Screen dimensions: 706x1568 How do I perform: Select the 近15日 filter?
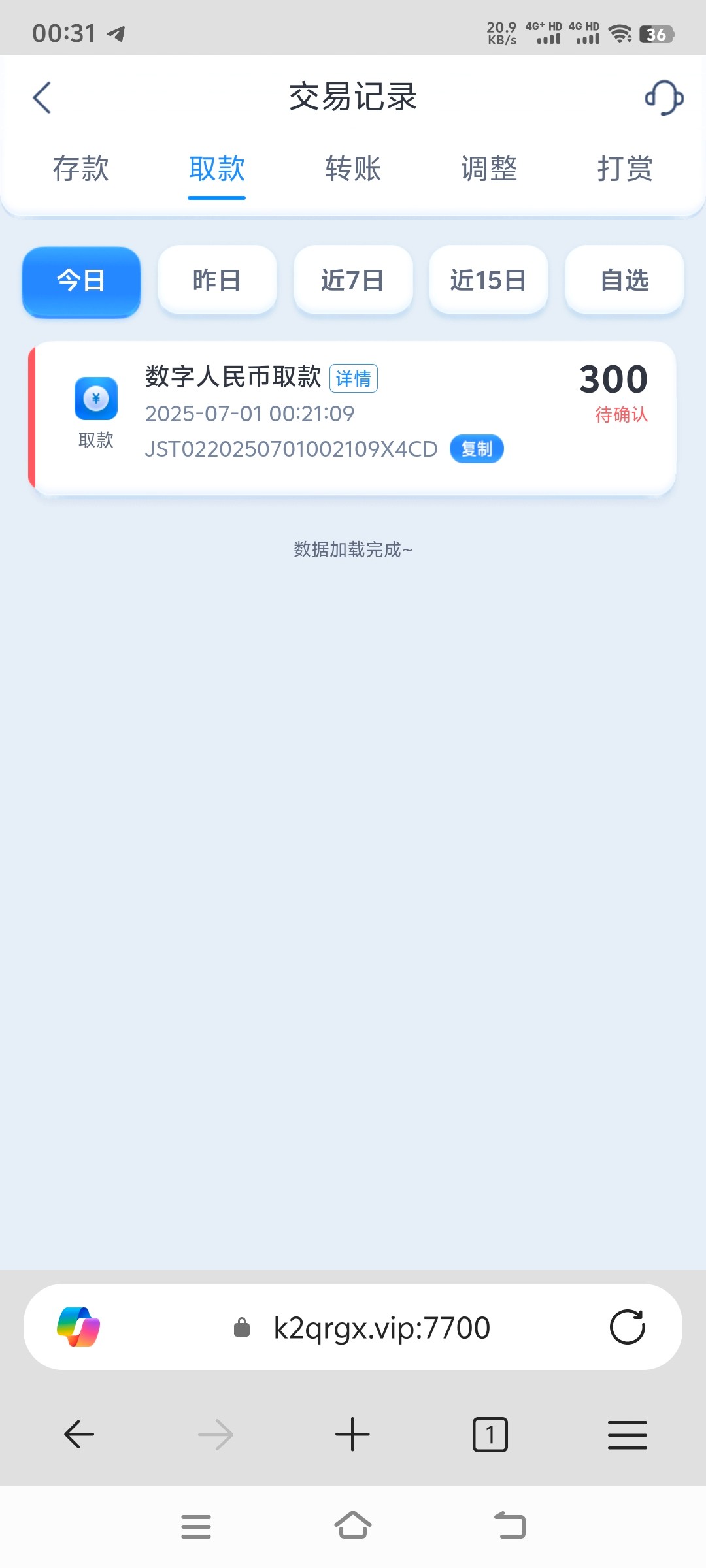point(488,280)
